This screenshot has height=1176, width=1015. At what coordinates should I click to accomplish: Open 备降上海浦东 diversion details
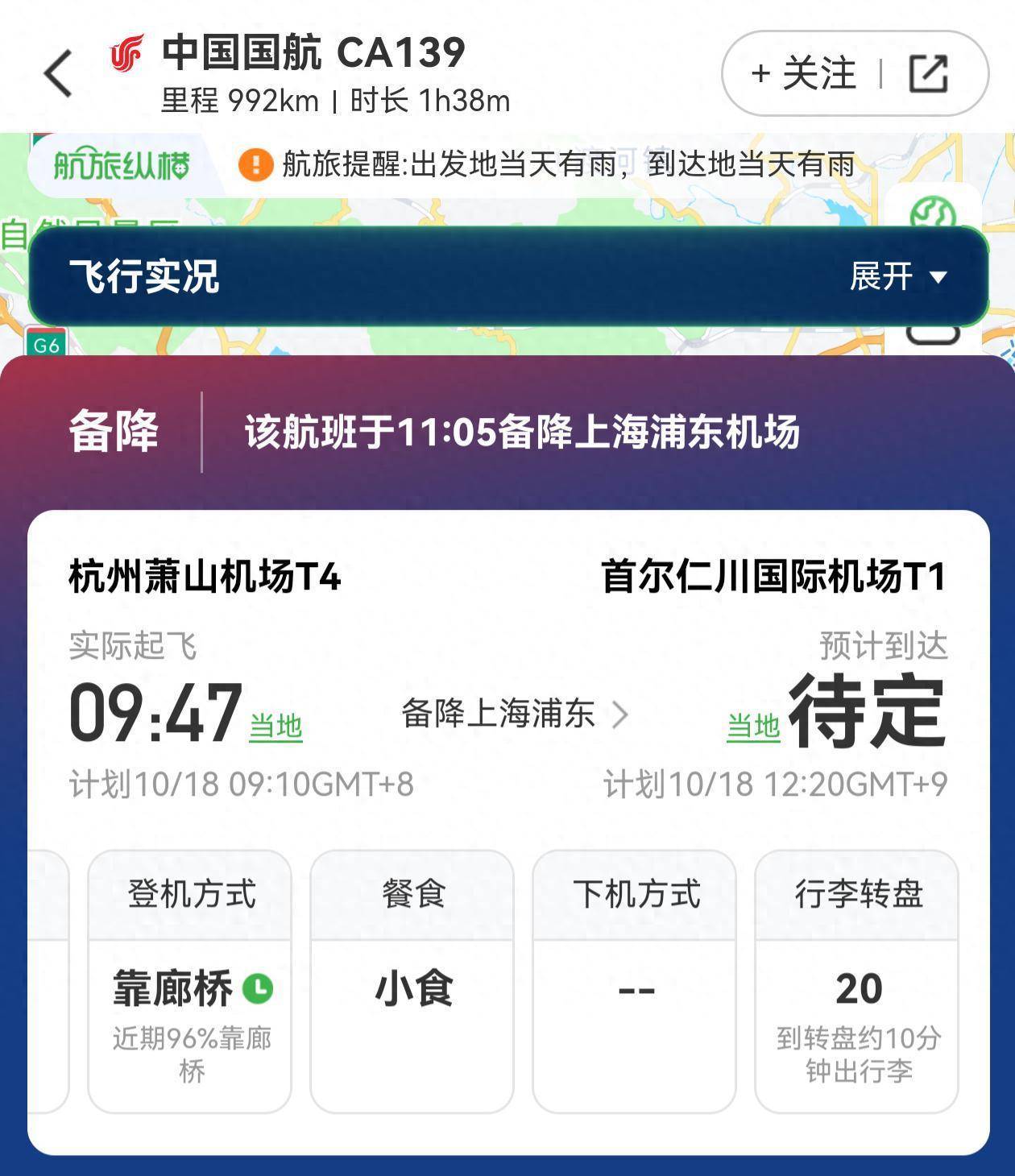click(x=514, y=714)
